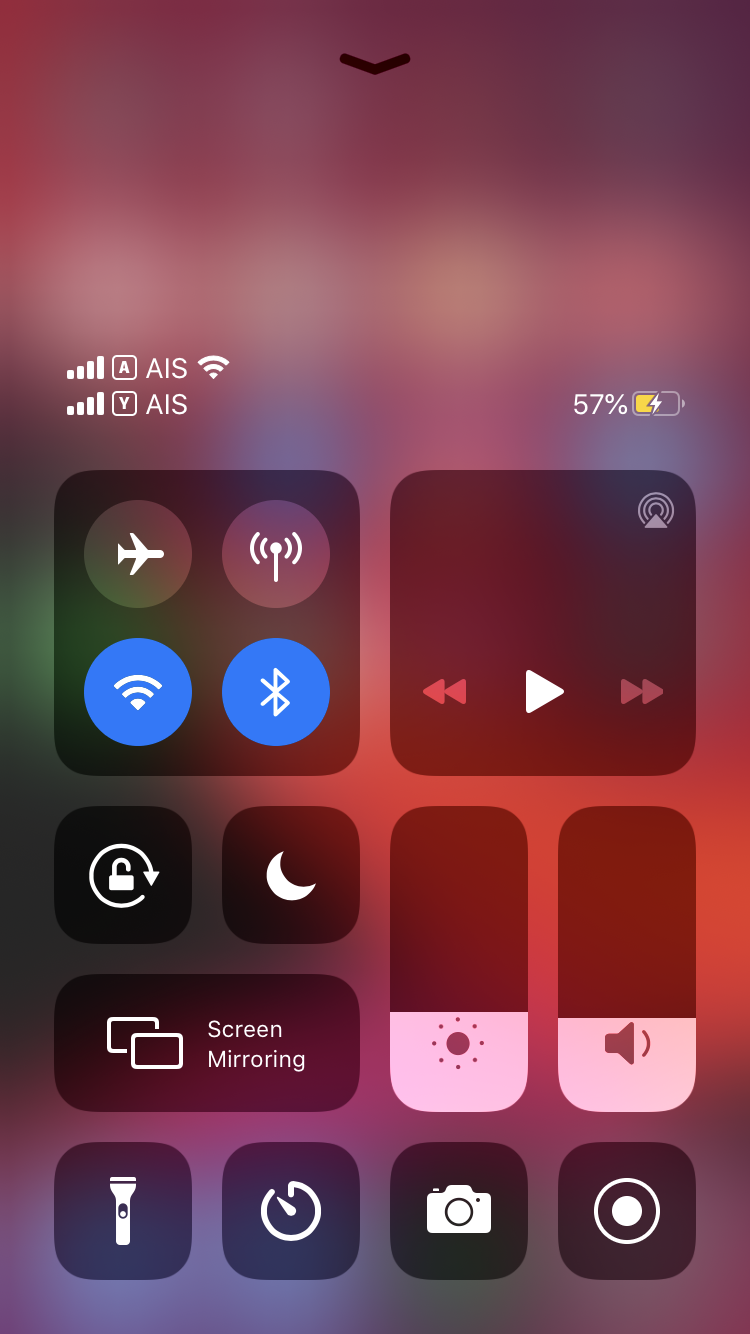
Task: Toggle the cellular data button
Action: 276,554
